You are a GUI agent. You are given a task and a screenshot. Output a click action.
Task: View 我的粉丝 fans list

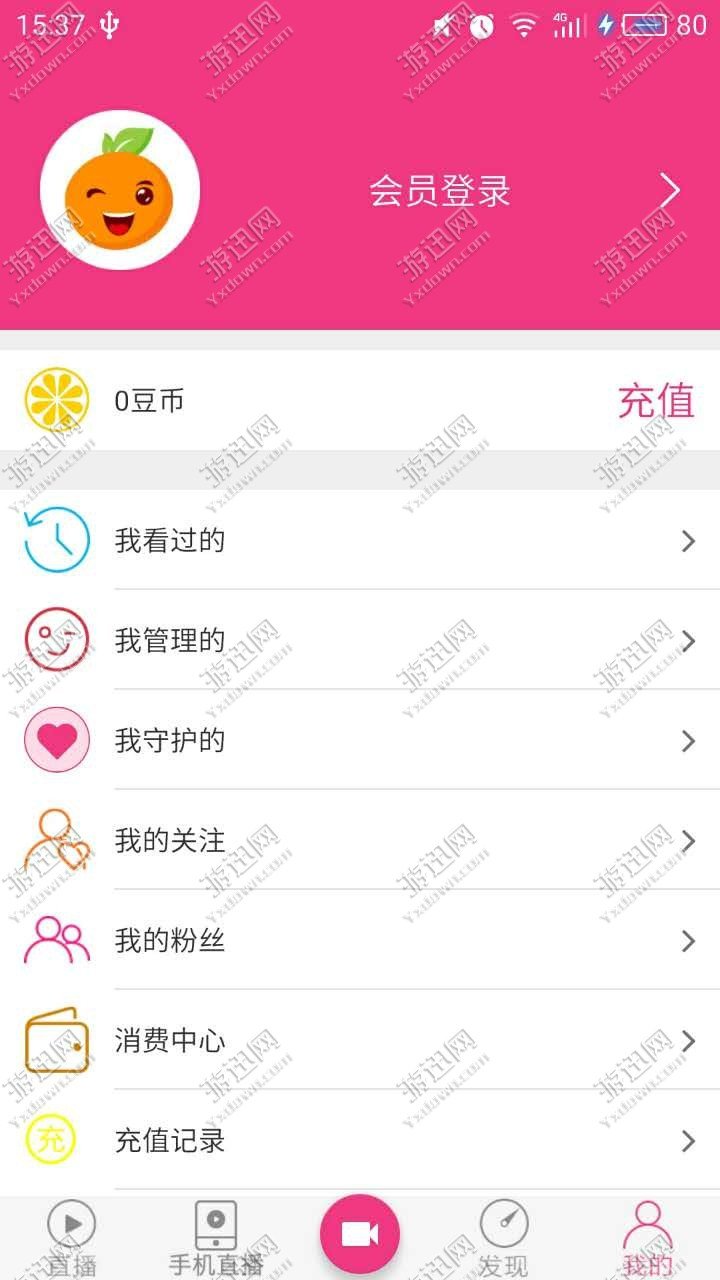click(x=360, y=940)
